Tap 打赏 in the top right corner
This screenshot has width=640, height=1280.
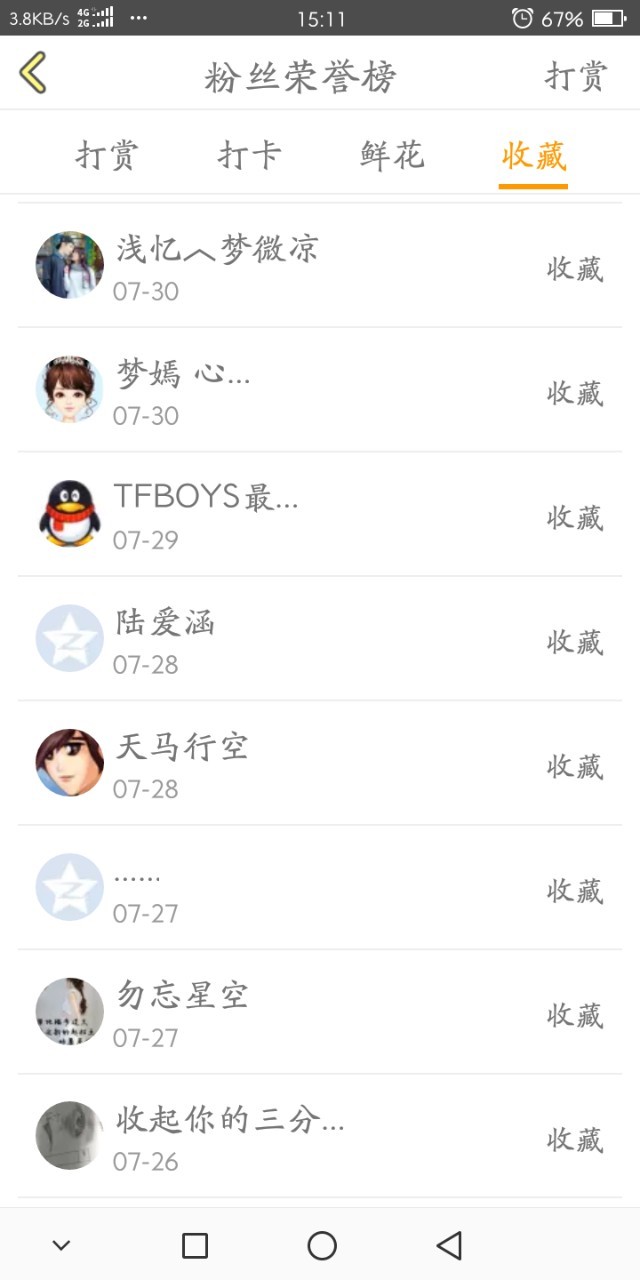[x=576, y=75]
